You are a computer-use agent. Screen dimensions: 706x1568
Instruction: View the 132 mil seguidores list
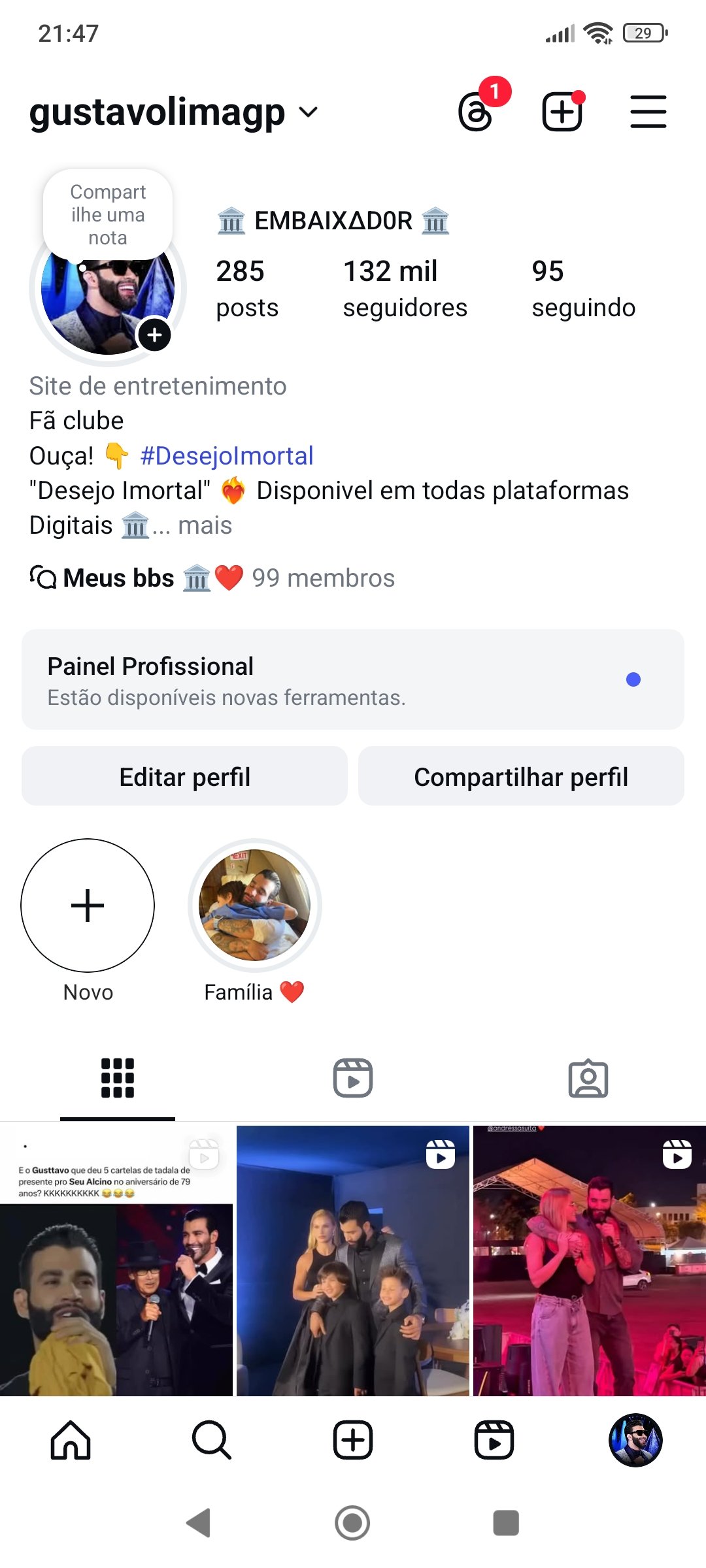click(405, 288)
